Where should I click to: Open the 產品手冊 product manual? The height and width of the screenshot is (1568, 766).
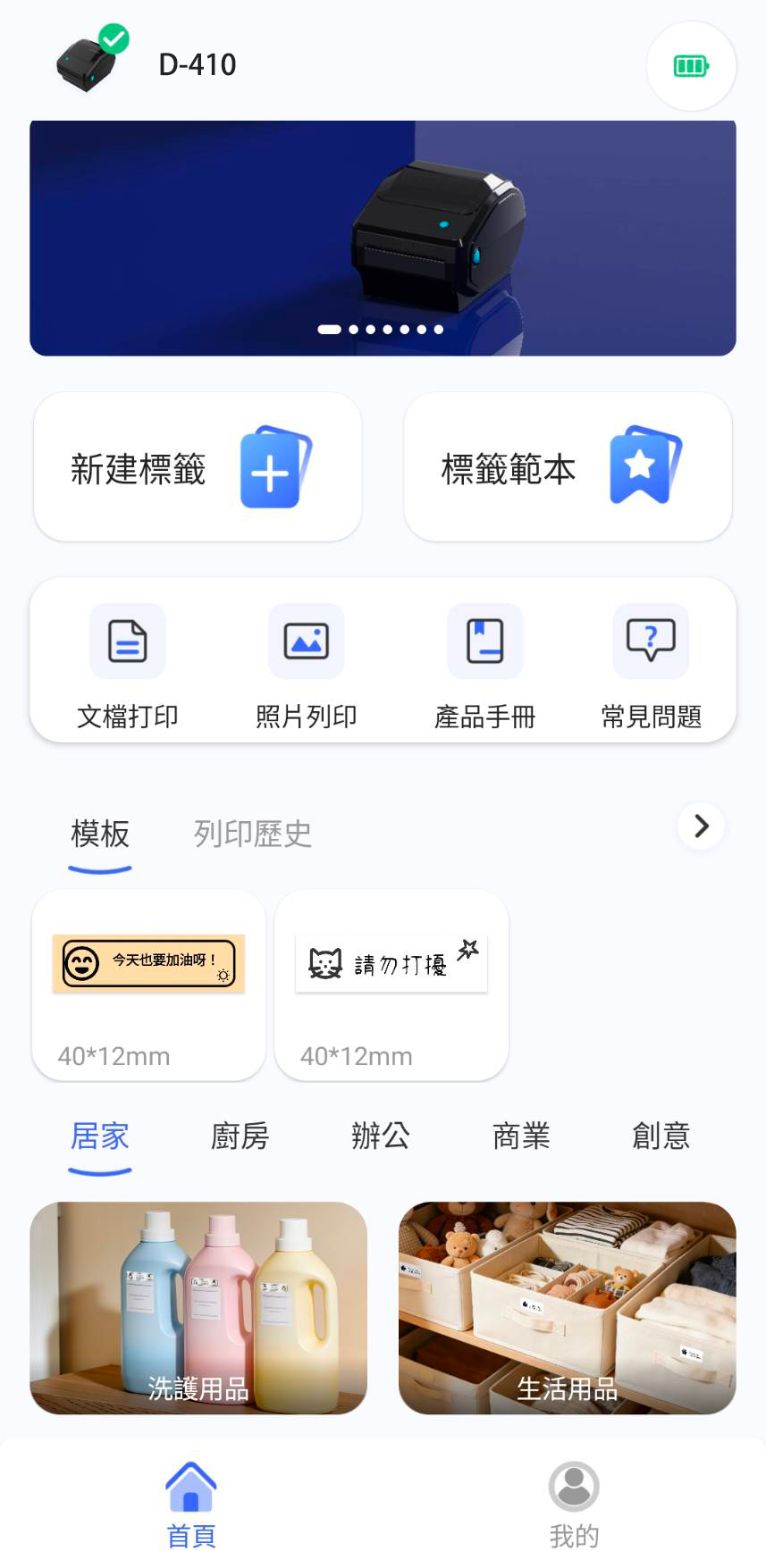point(484,666)
